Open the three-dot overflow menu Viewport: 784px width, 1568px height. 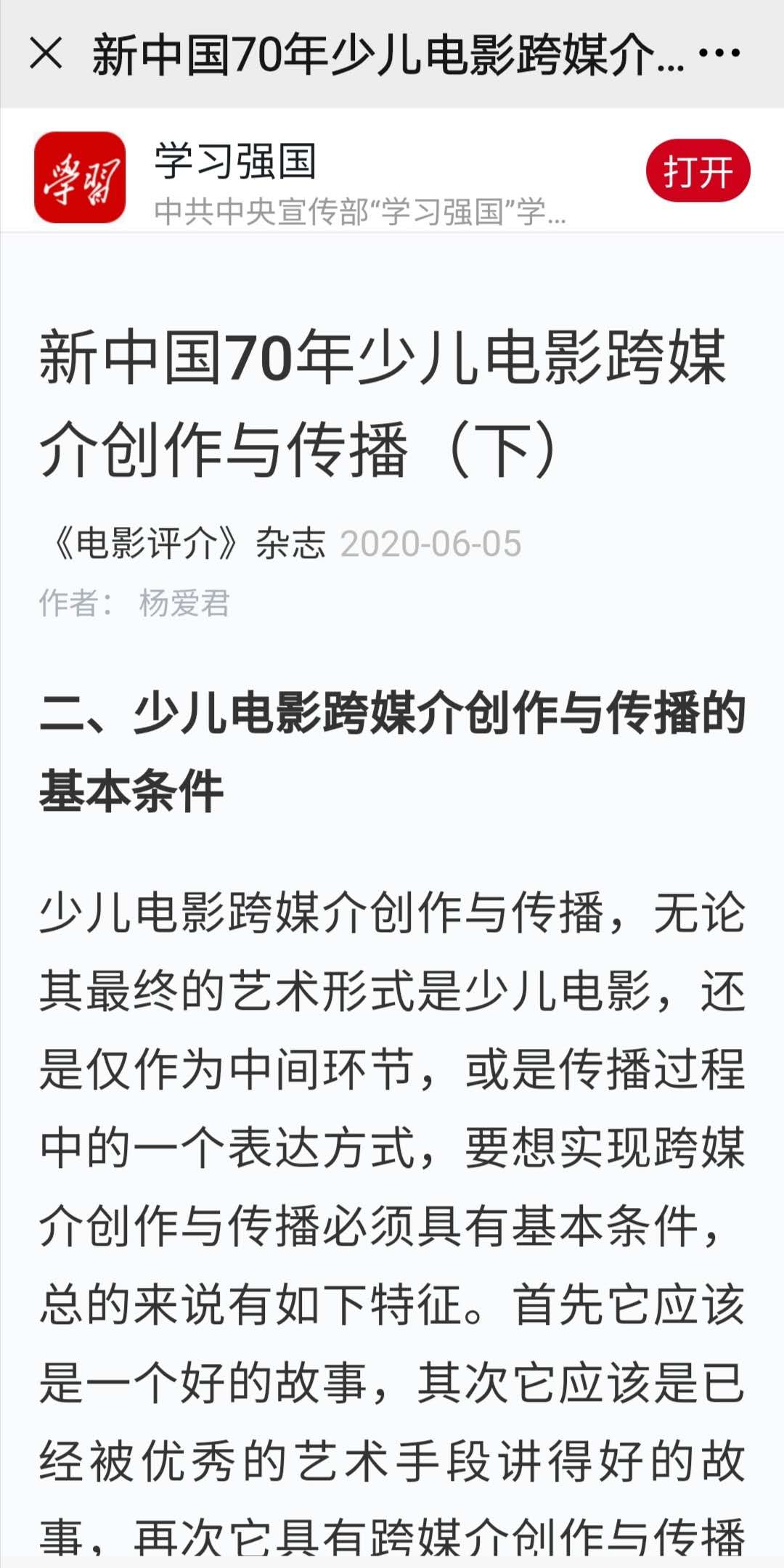coord(719,53)
